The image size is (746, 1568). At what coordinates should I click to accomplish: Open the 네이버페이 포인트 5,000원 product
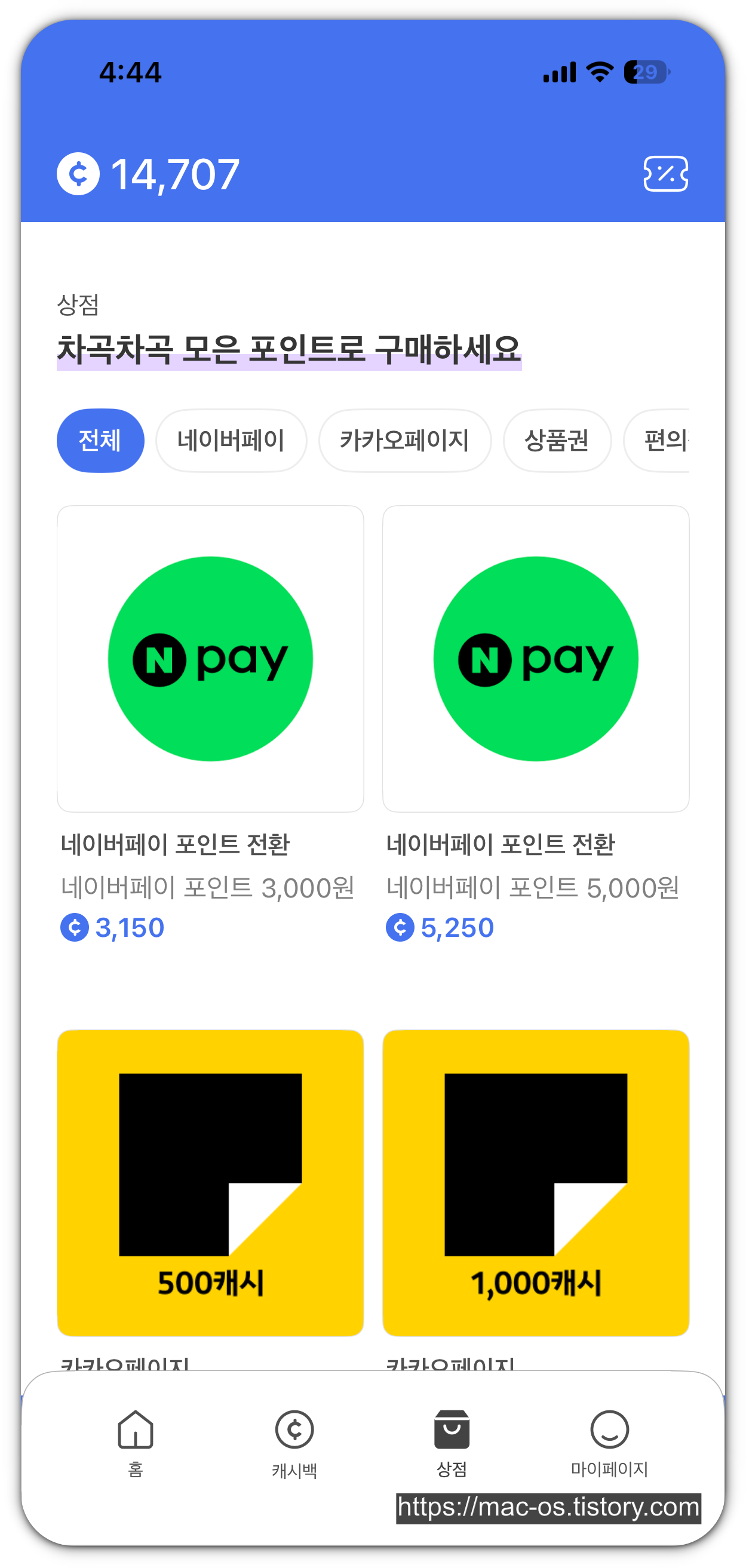pos(535,724)
